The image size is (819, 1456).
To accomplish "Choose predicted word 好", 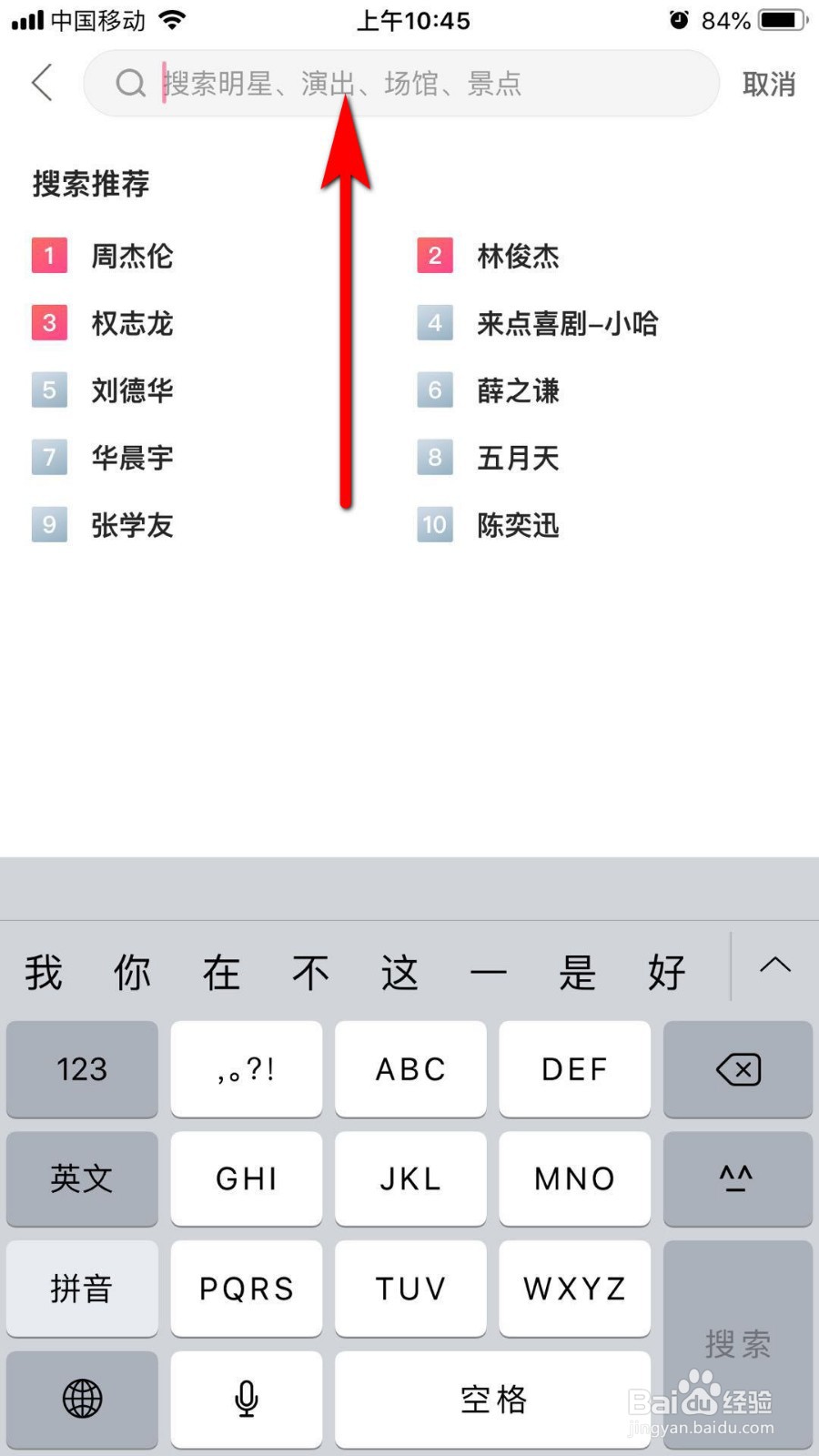I will [x=667, y=972].
